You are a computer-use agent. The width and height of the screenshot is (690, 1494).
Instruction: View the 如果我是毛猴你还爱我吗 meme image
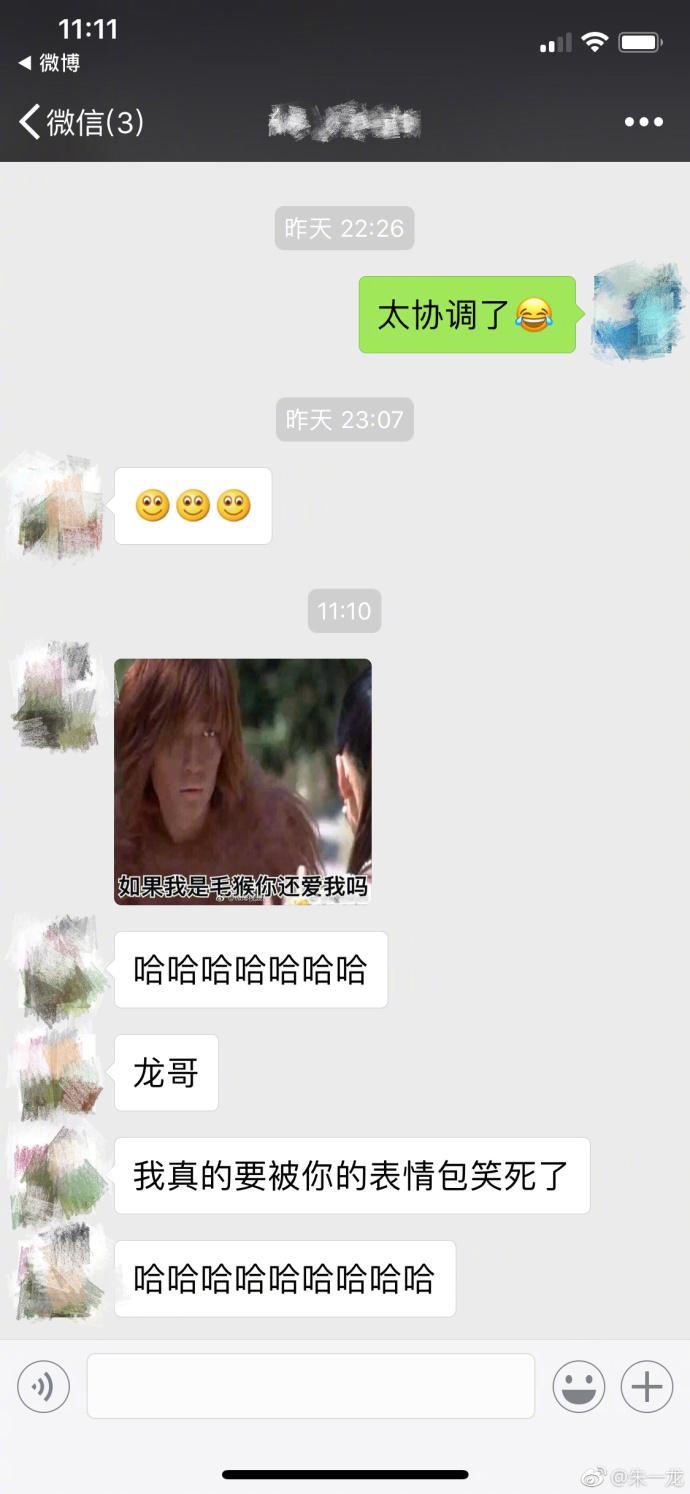coord(242,781)
